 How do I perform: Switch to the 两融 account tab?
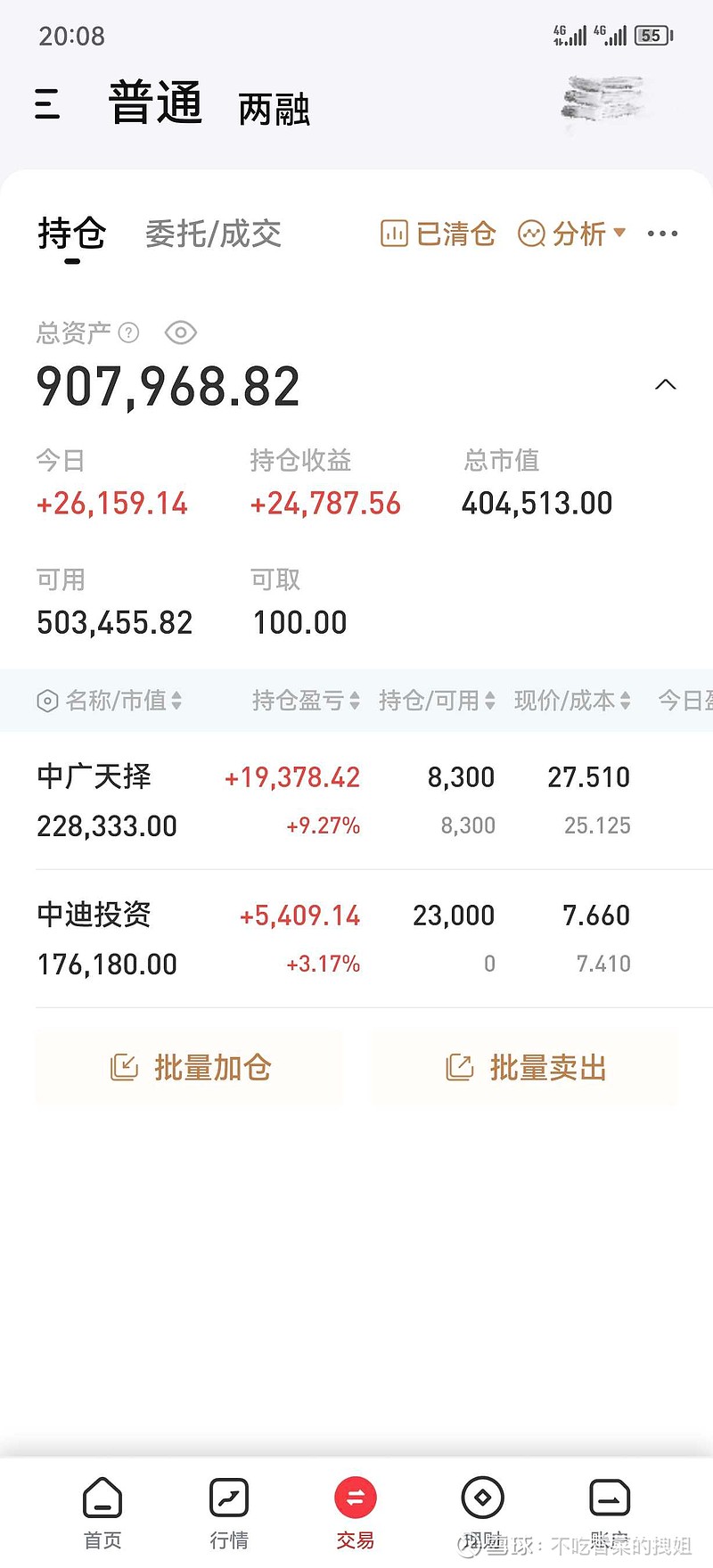tap(275, 110)
